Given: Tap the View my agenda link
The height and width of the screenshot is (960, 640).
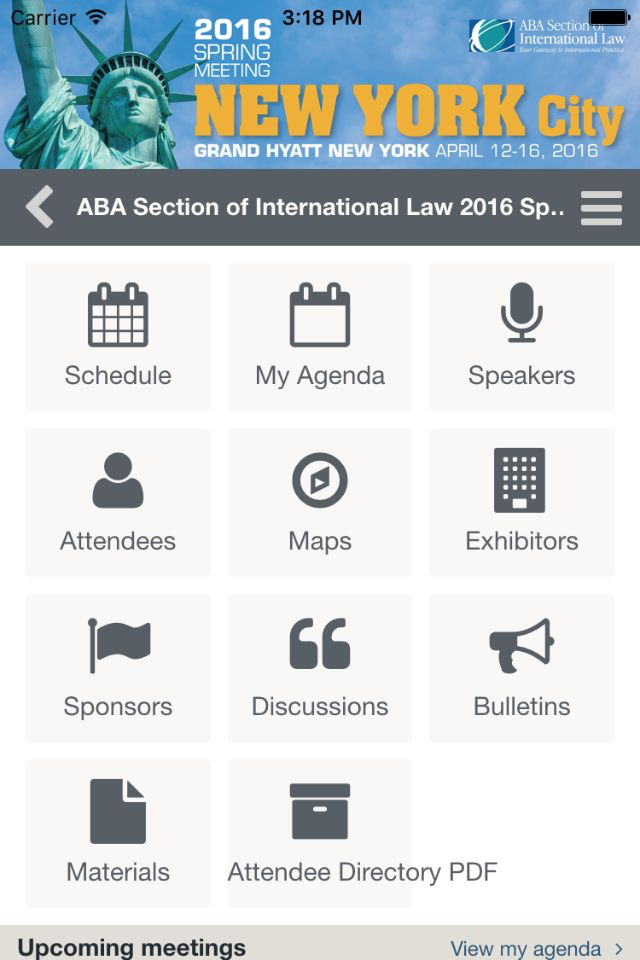Looking at the screenshot, I should [537, 947].
